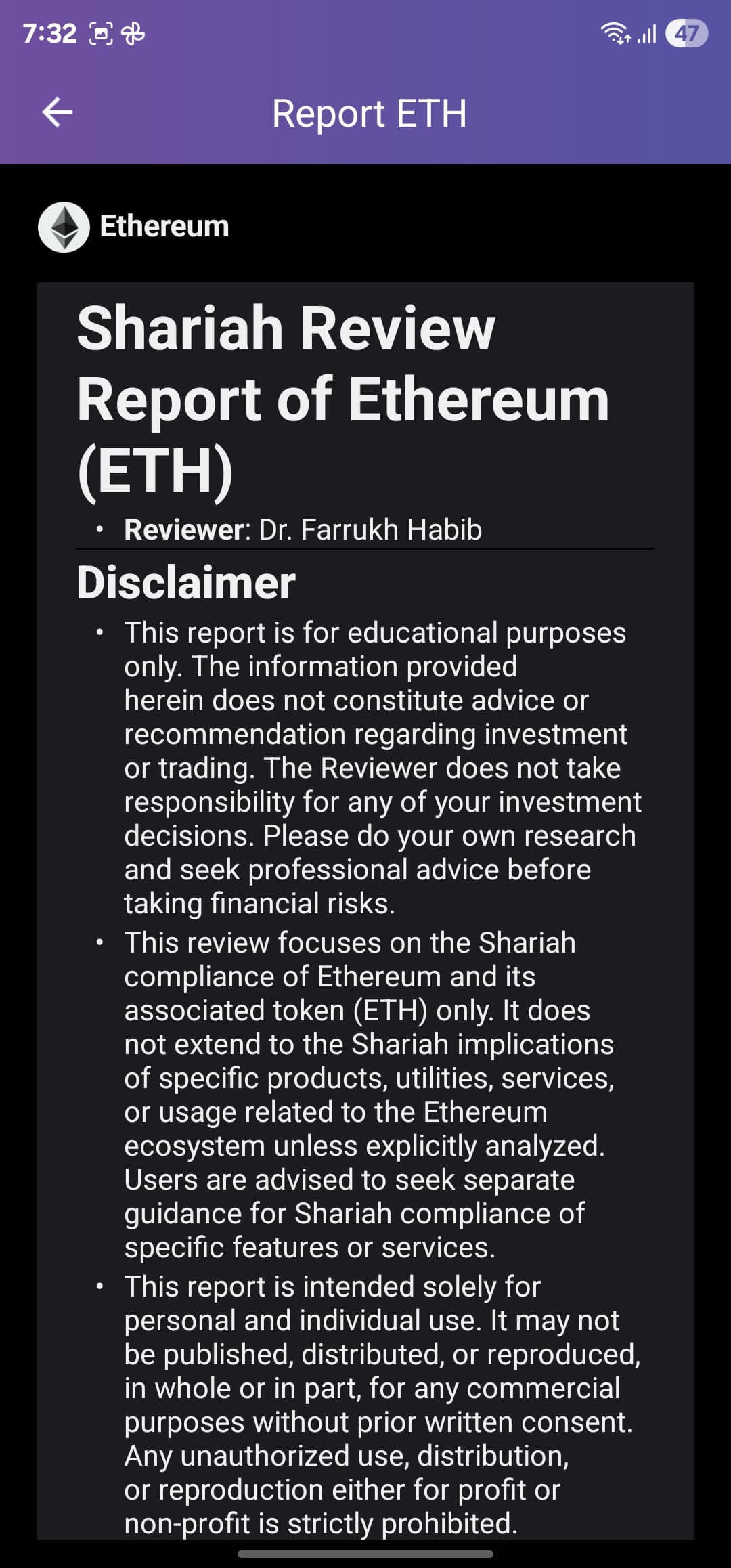The width and height of the screenshot is (731, 1568).
Task: Go back using the arrow in header
Action: [58, 112]
